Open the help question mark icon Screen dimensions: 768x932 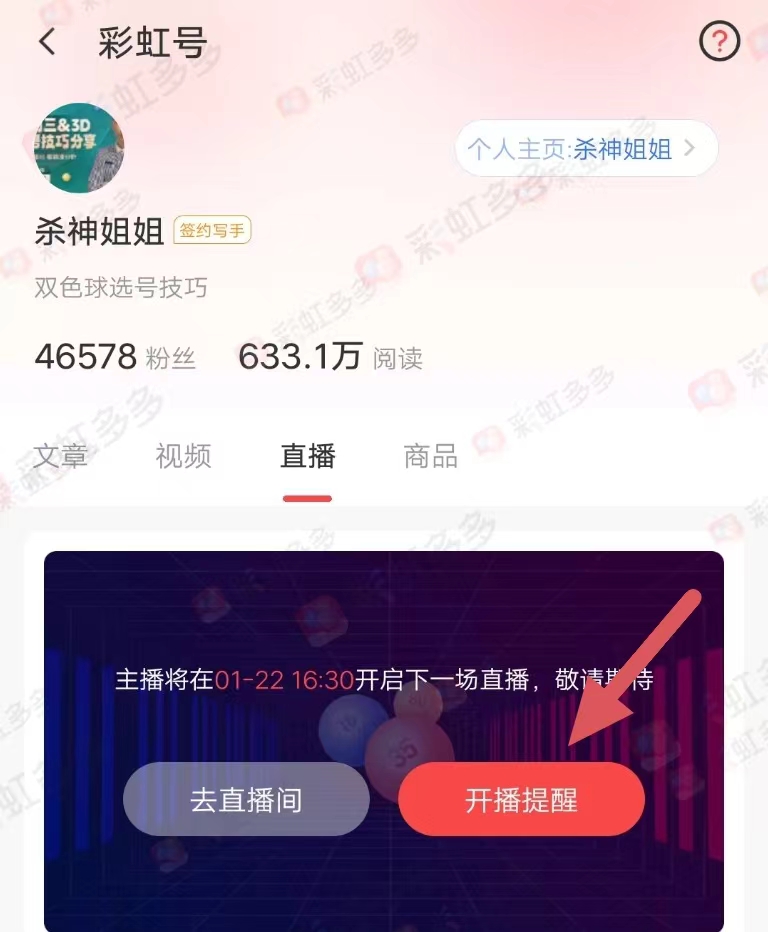pos(719,42)
